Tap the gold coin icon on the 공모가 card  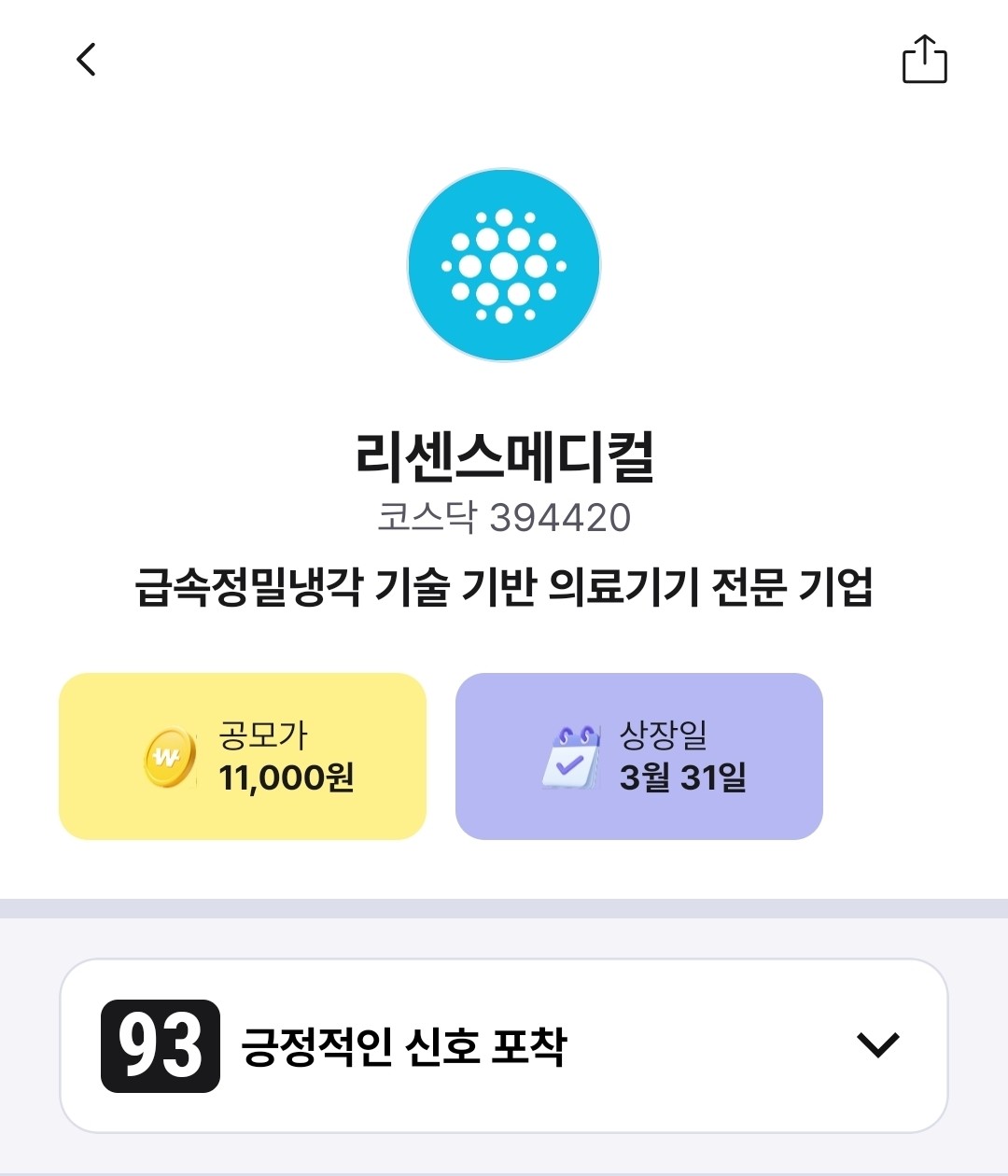click(170, 756)
